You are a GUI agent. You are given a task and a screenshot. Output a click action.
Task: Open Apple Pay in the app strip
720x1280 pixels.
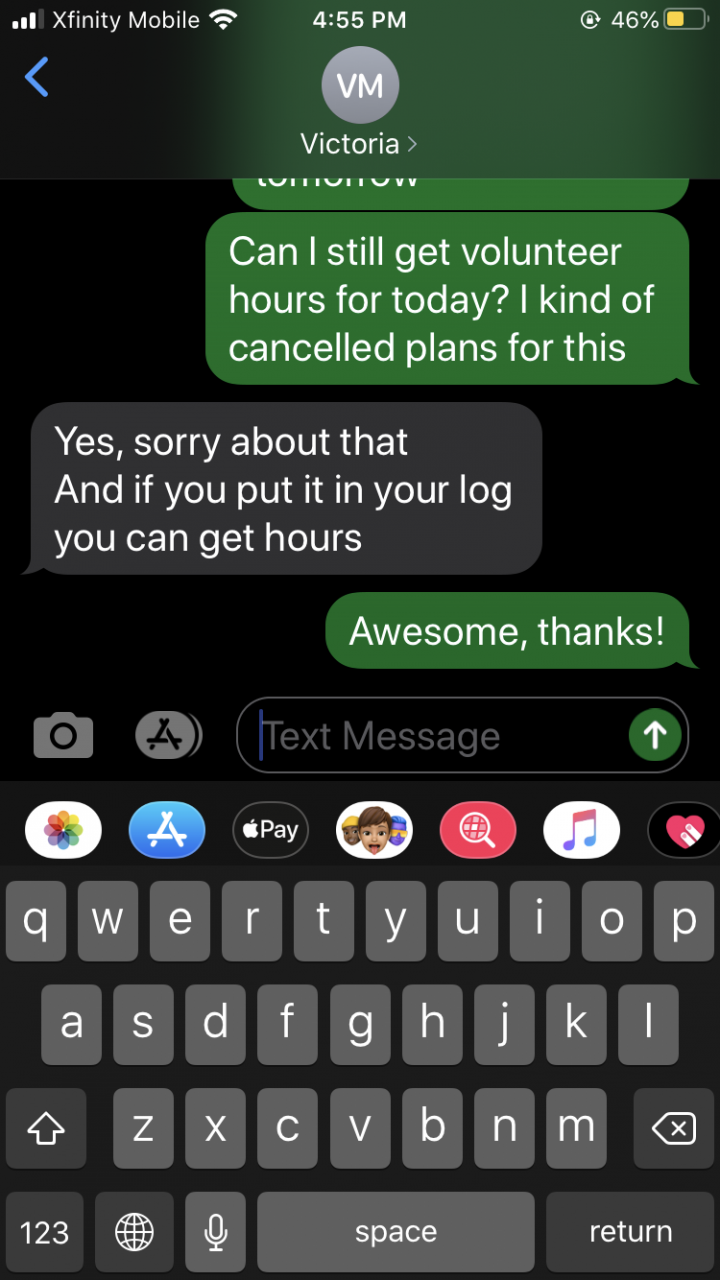(270, 830)
